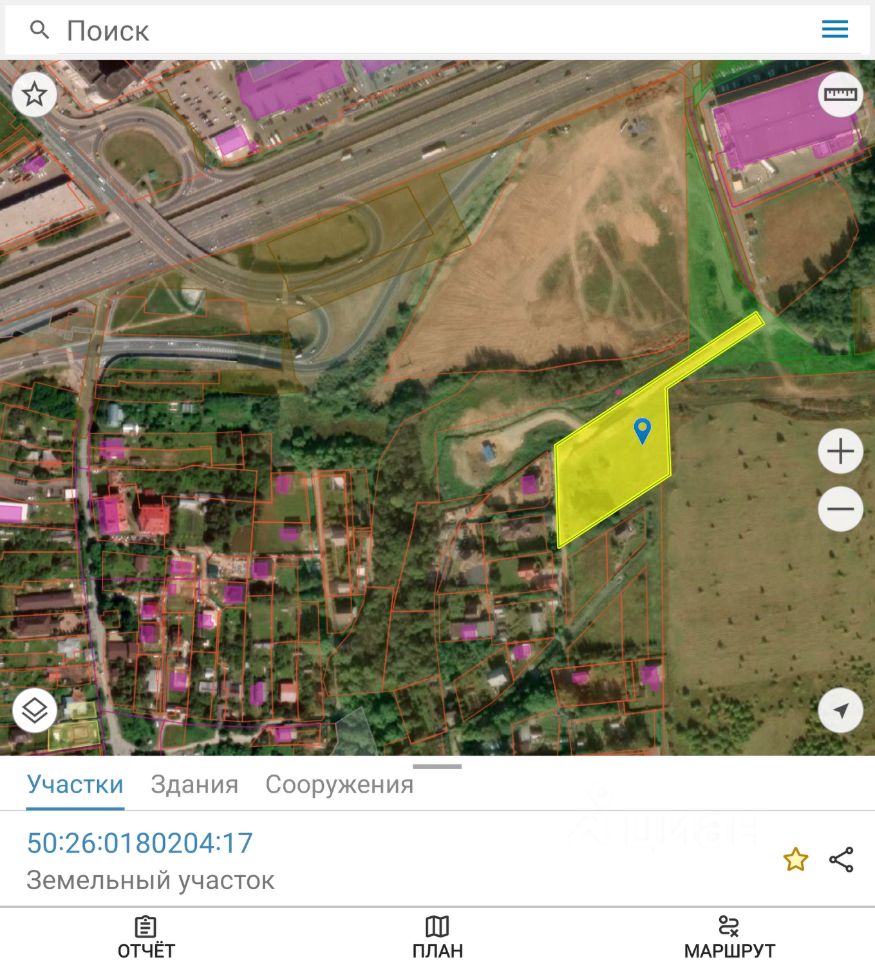This screenshot has height=960, width=875.
Task: Add this parcel to favorites
Action: pos(795,860)
